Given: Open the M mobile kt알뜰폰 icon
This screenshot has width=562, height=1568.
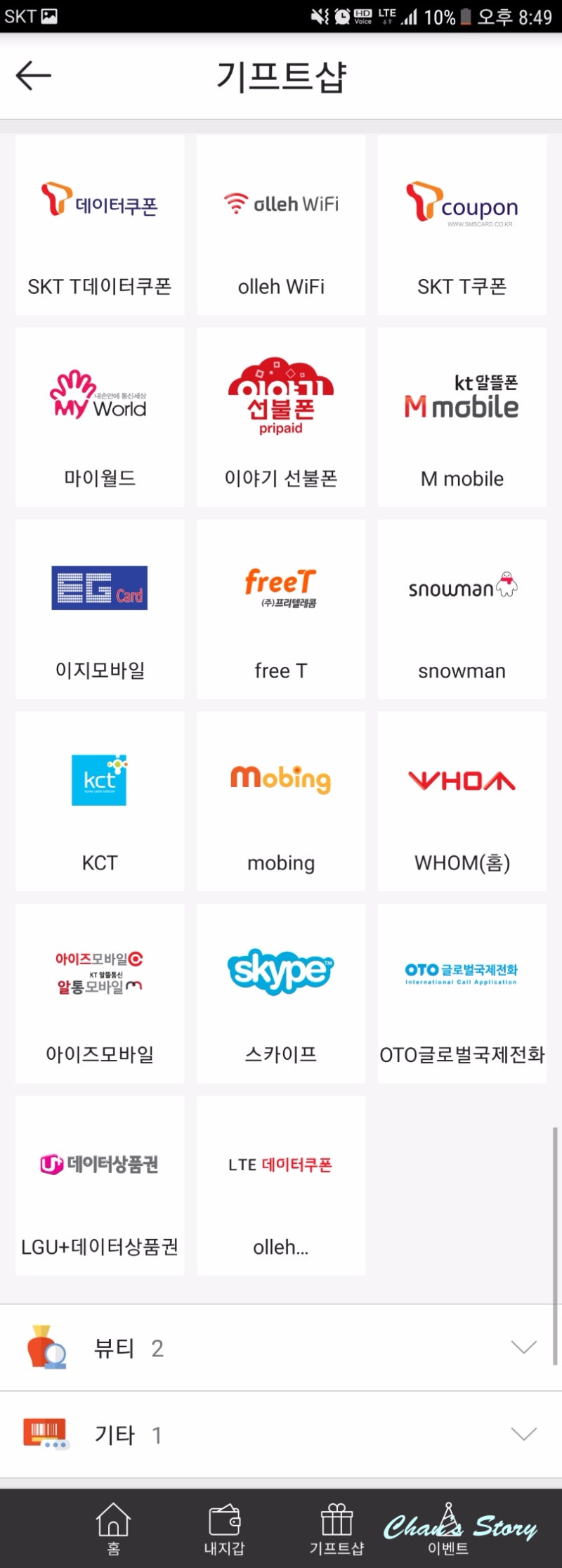Looking at the screenshot, I should pos(461,397).
